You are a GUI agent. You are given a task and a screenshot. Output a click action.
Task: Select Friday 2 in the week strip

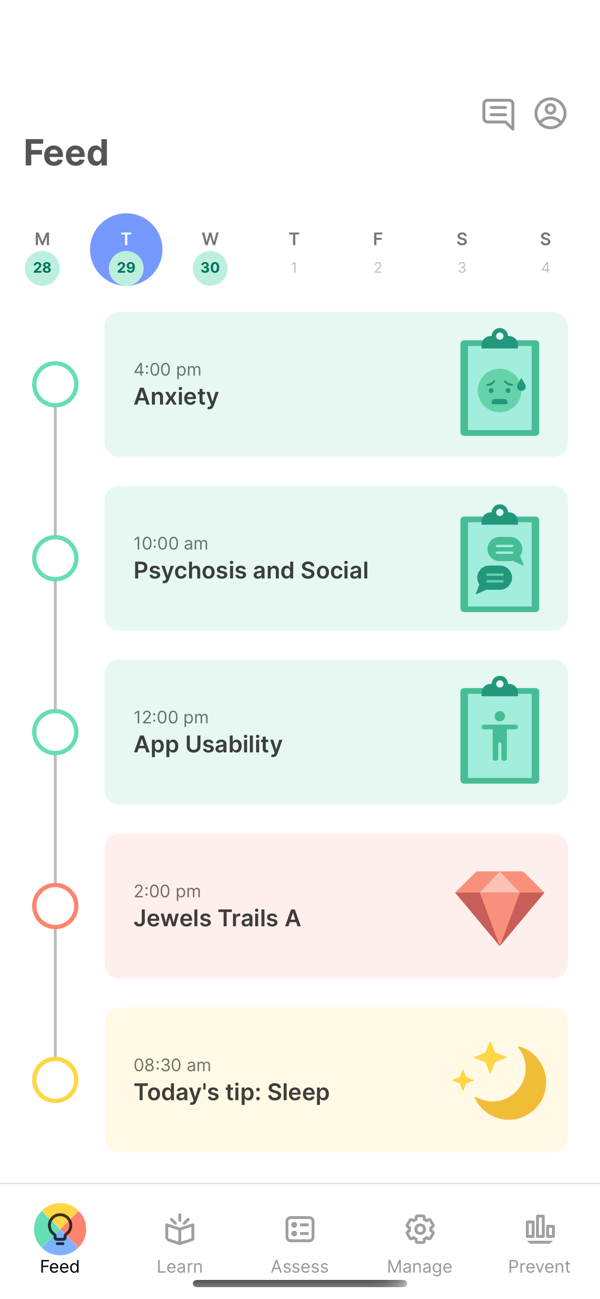tap(378, 253)
